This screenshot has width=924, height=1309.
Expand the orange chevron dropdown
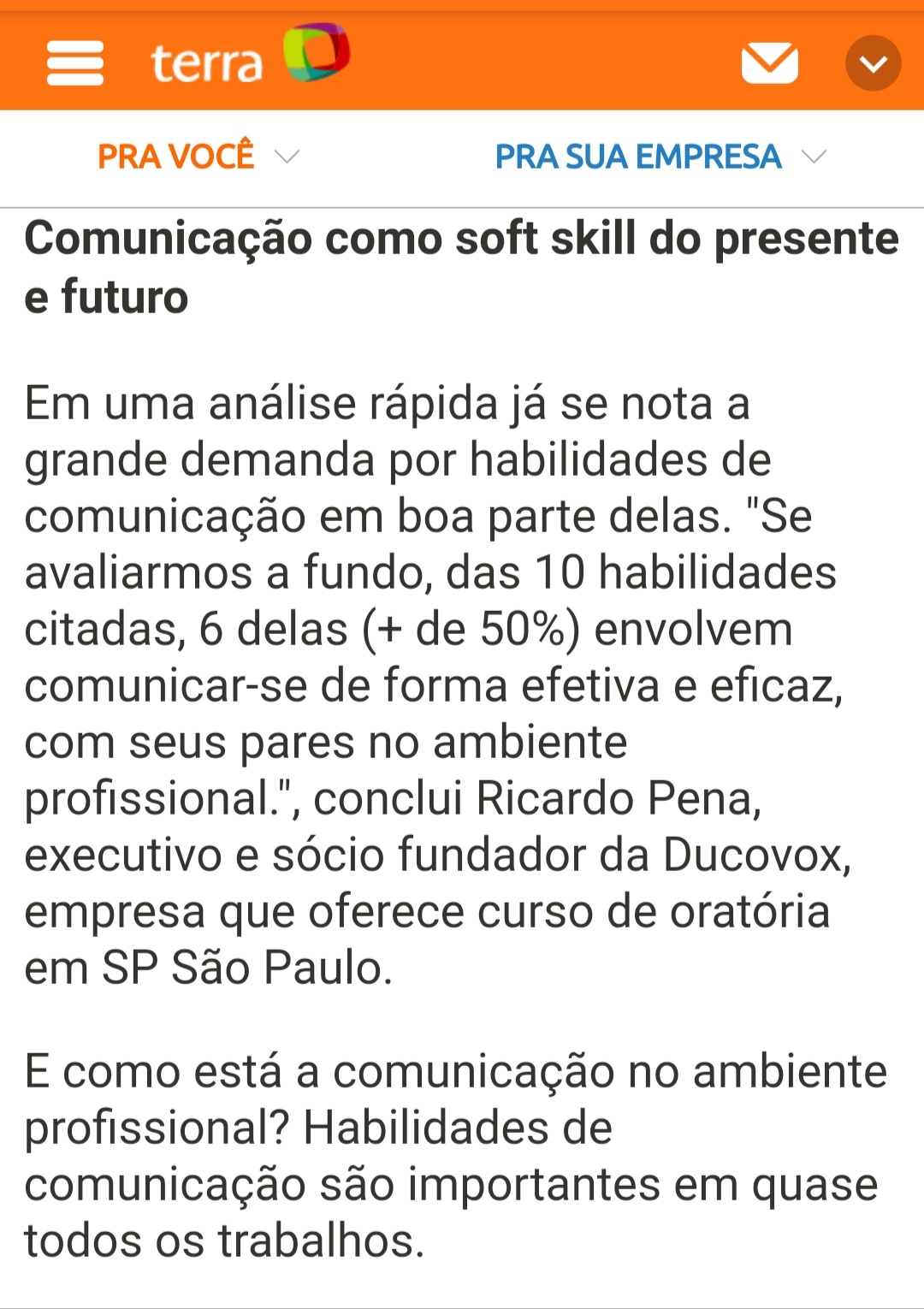click(873, 63)
